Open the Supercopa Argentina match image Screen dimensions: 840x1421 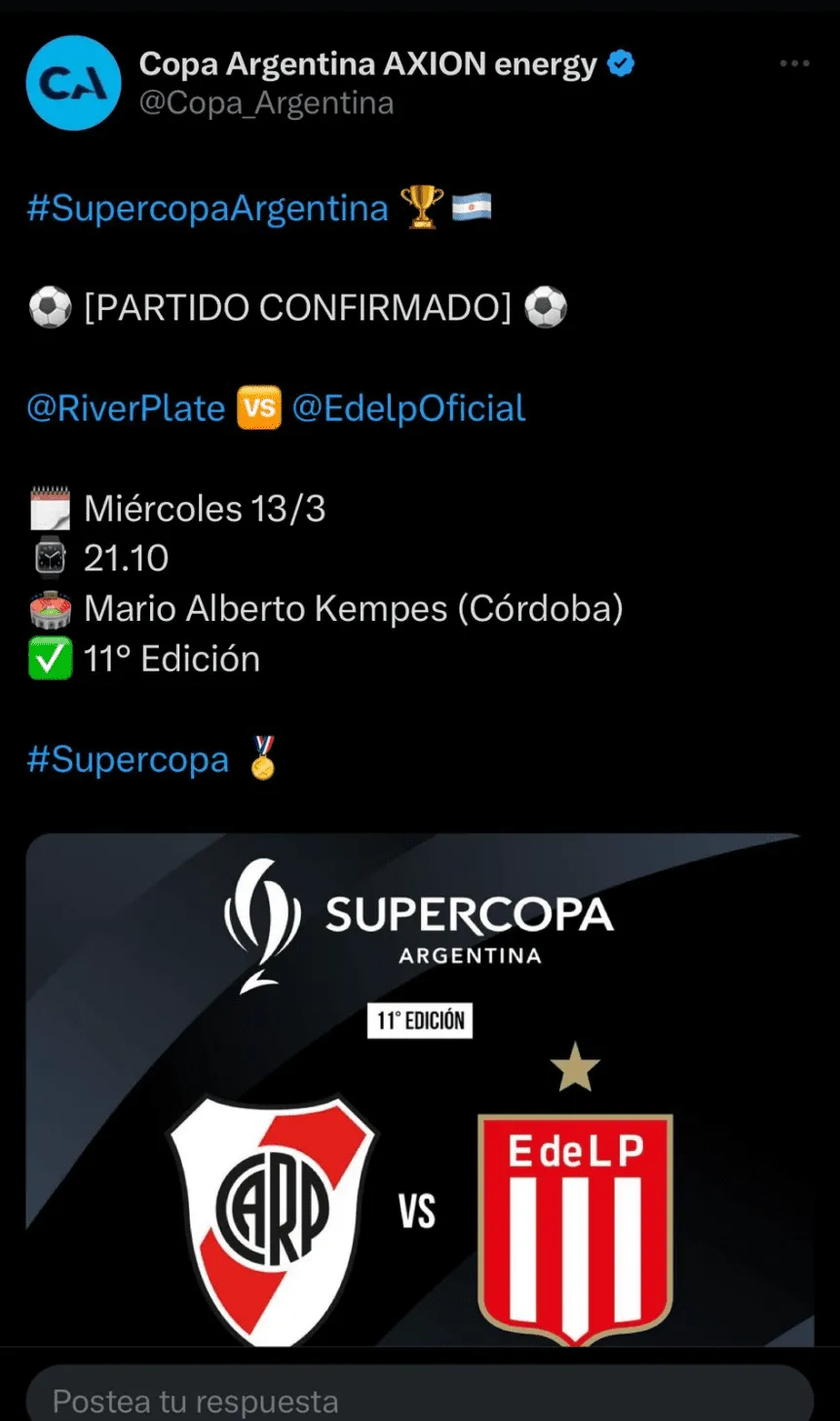(419, 1090)
